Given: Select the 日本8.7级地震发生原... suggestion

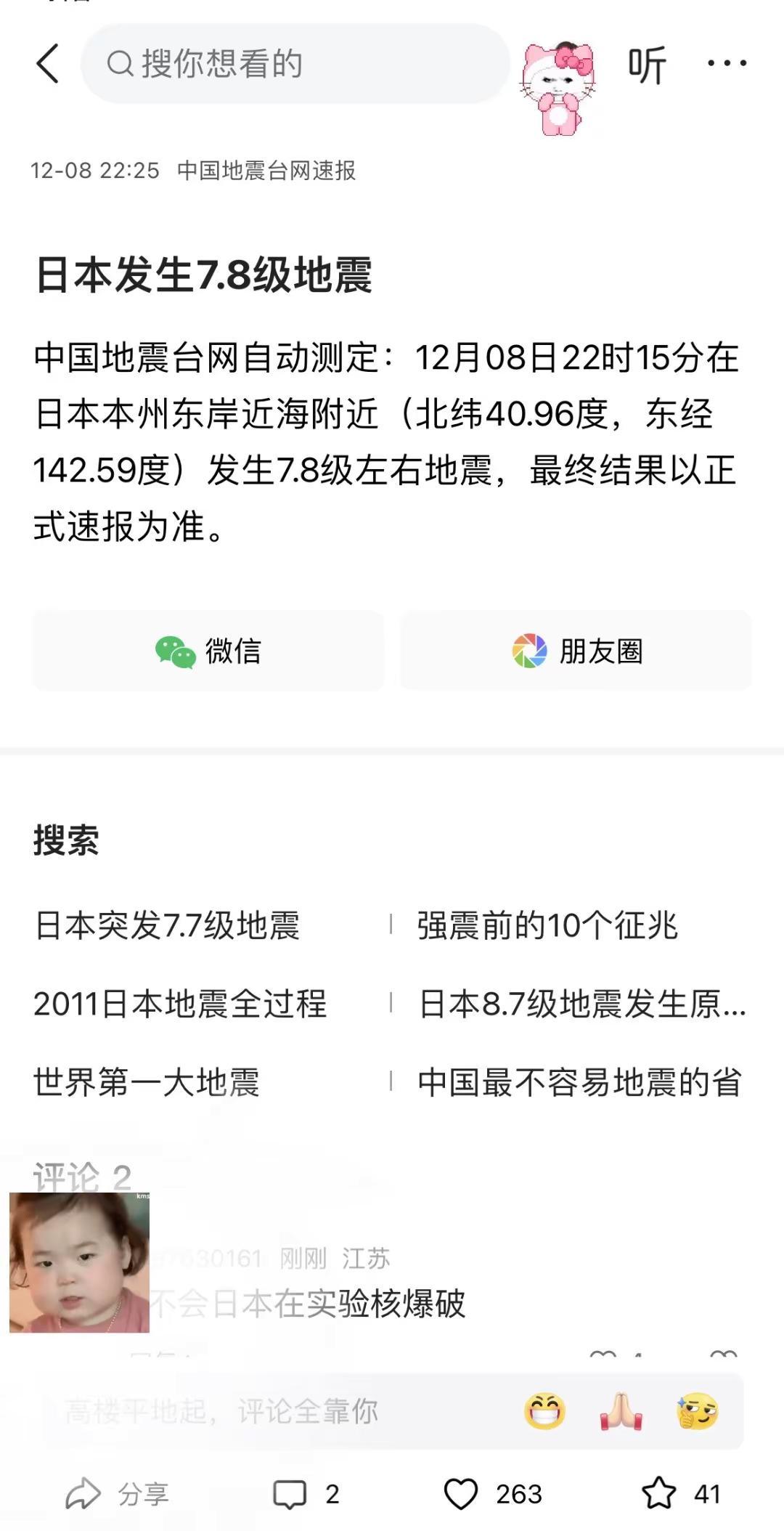Looking at the screenshot, I should point(582,1004).
